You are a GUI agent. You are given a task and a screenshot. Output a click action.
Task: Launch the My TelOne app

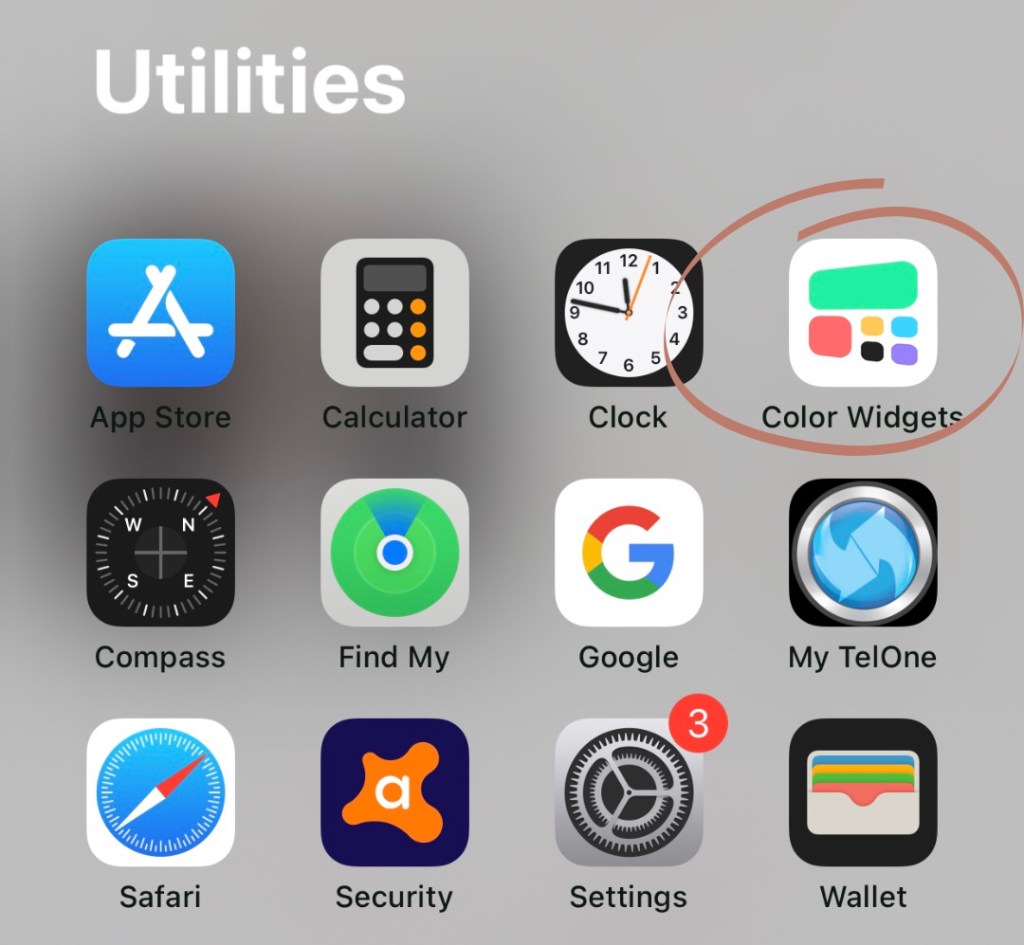pyautogui.click(x=862, y=552)
